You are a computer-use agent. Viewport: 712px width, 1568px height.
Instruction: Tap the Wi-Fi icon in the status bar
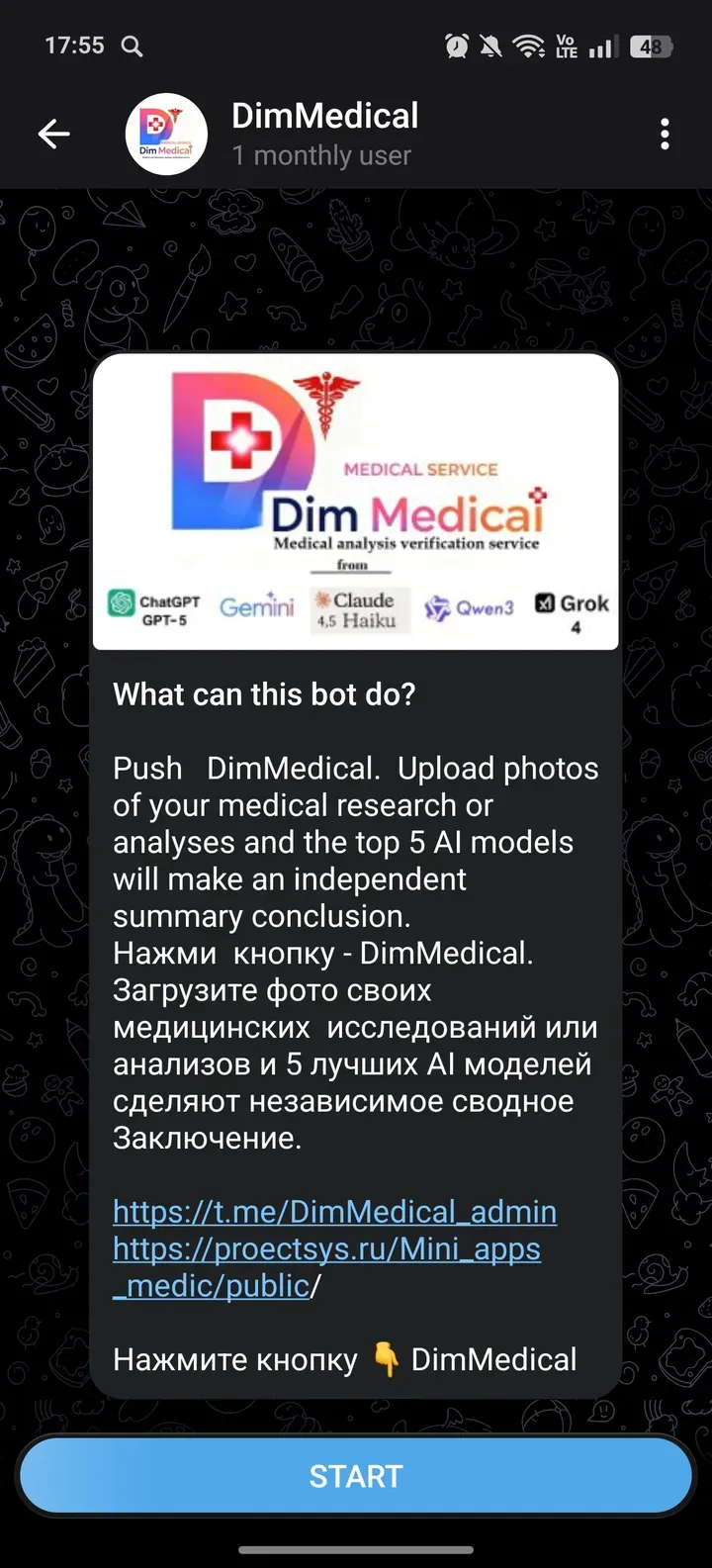[x=528, y=45]
